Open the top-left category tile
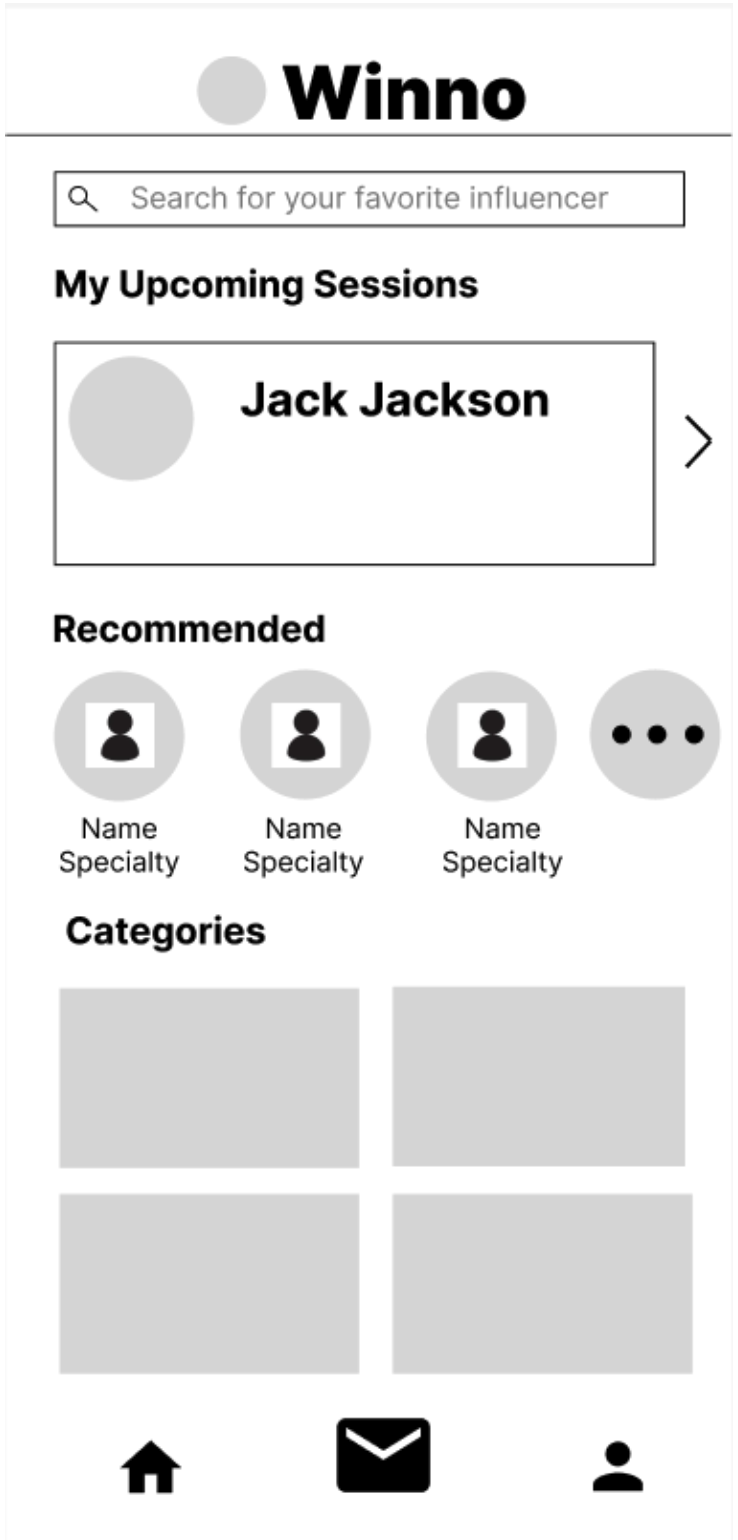Screen dimensions: 738x1540 coord(212,1077)
